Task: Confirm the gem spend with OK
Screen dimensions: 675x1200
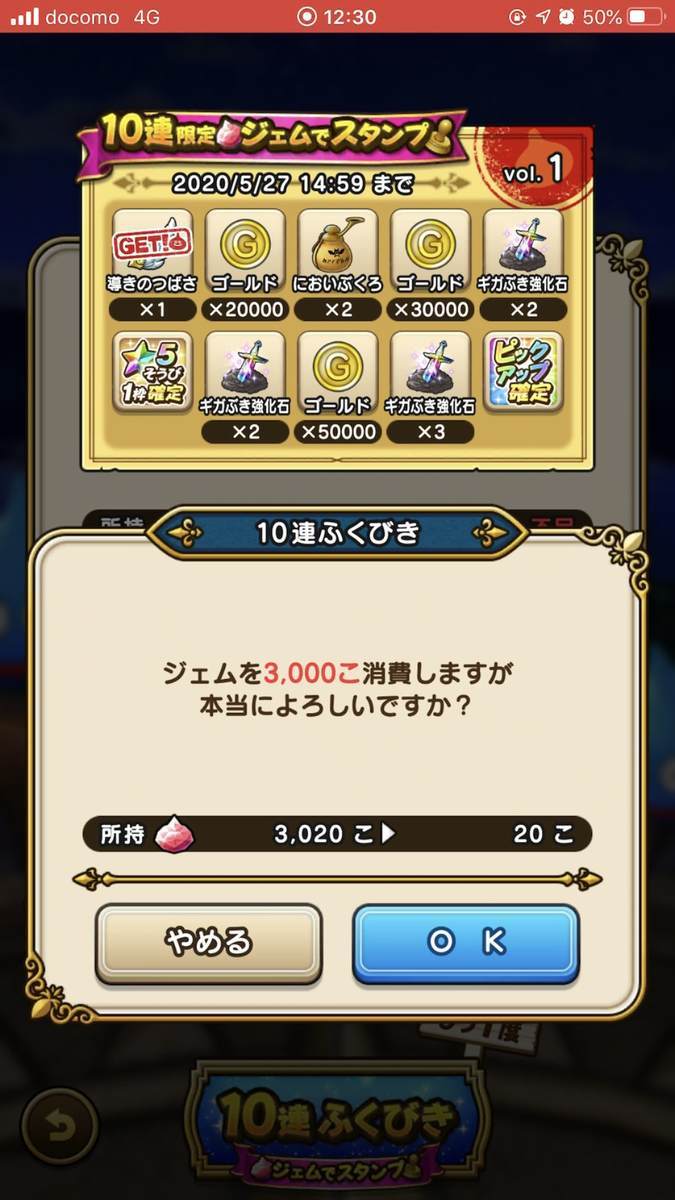Action: point(466,943)
